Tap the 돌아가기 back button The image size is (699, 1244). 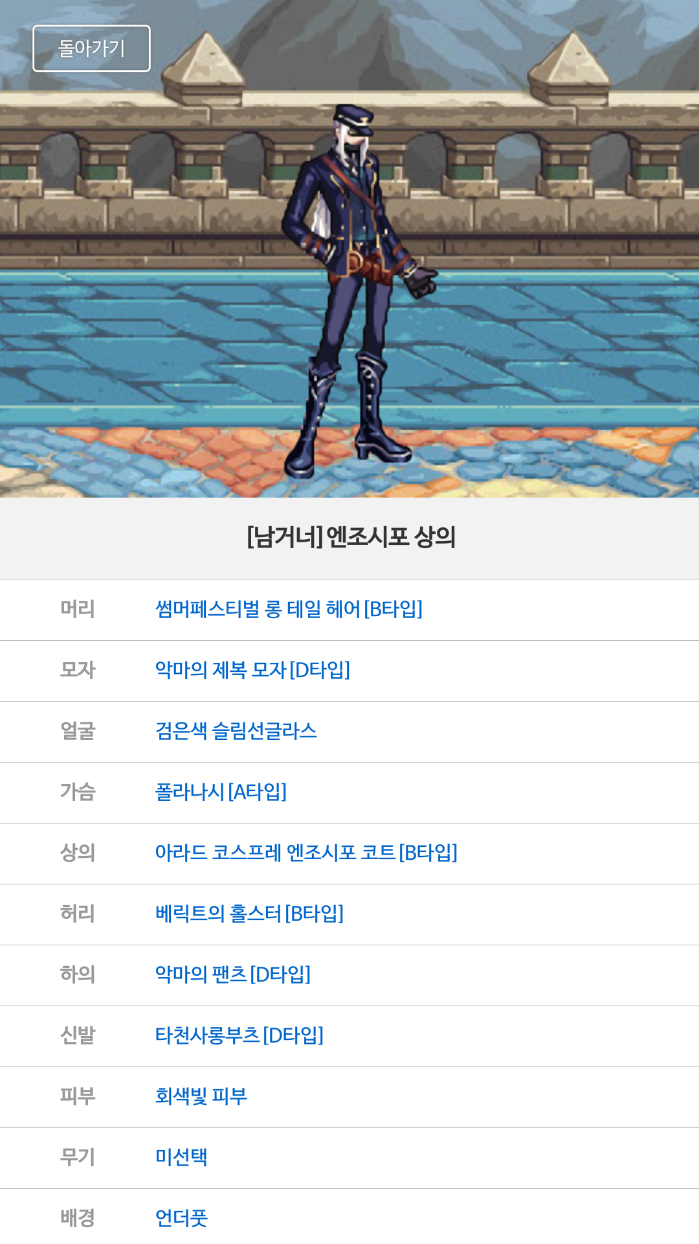click(x=91, y=48)
